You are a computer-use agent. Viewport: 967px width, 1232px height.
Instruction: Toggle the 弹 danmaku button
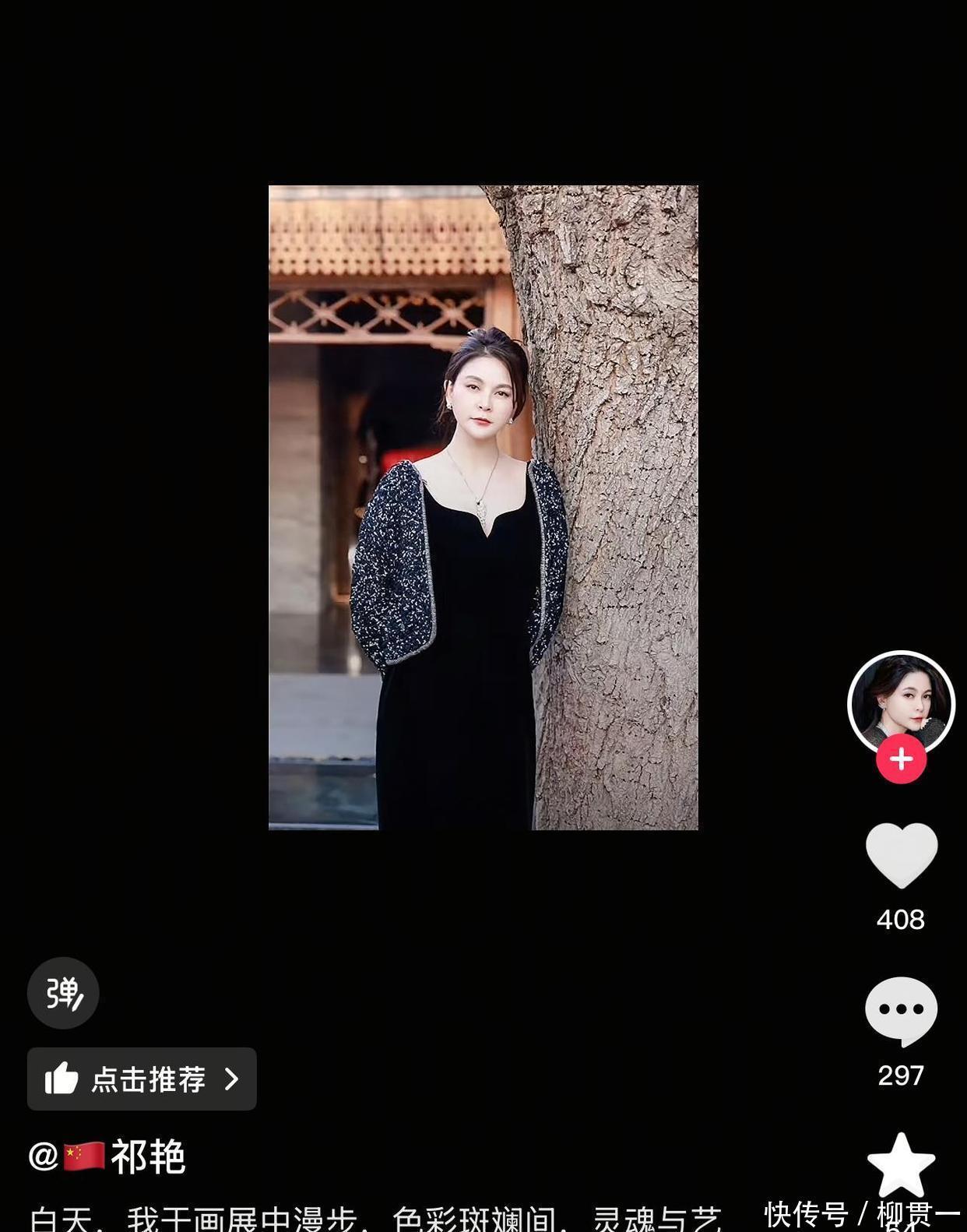[63, 993]
